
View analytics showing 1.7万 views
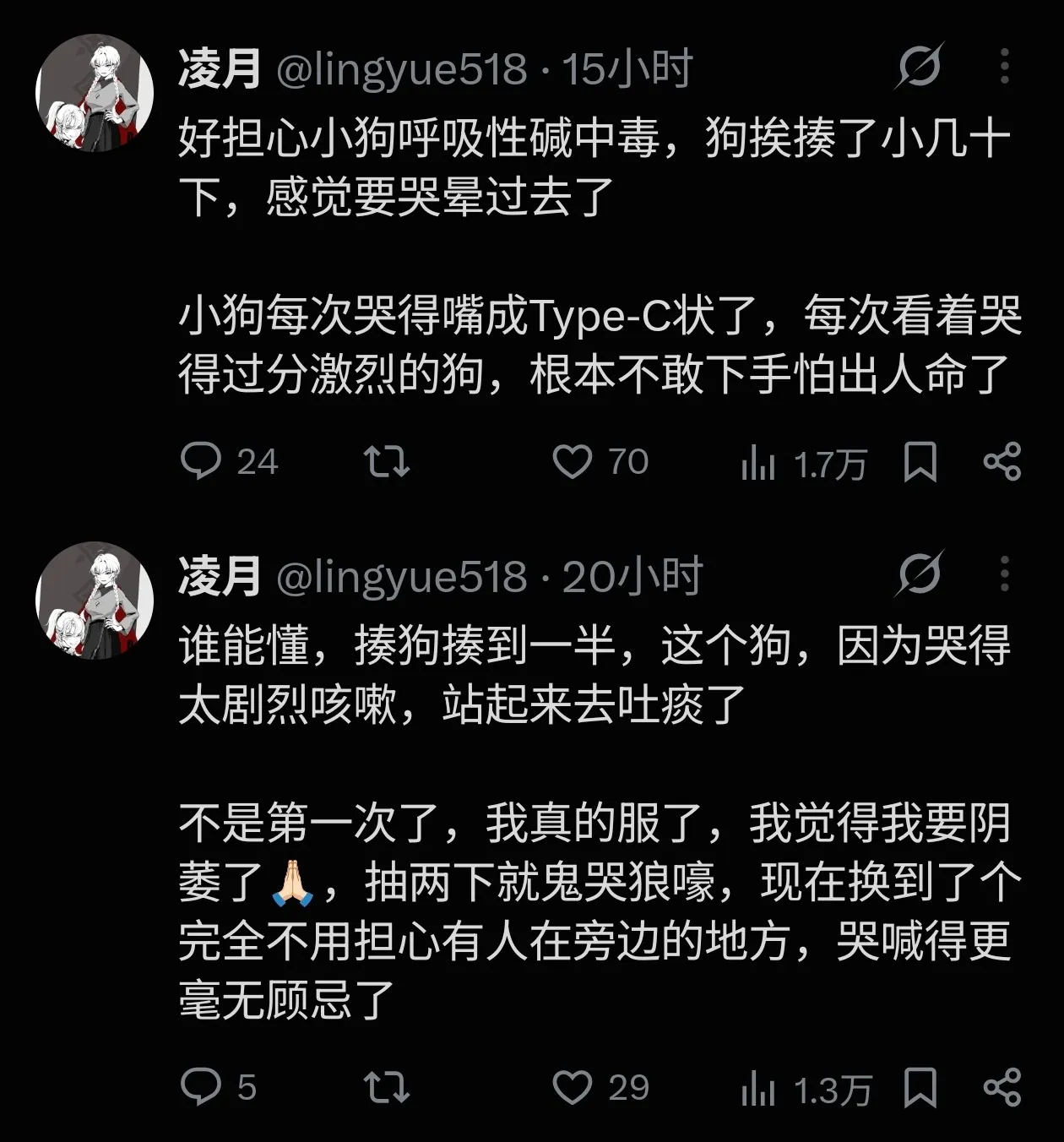click(x=804, y=464)
